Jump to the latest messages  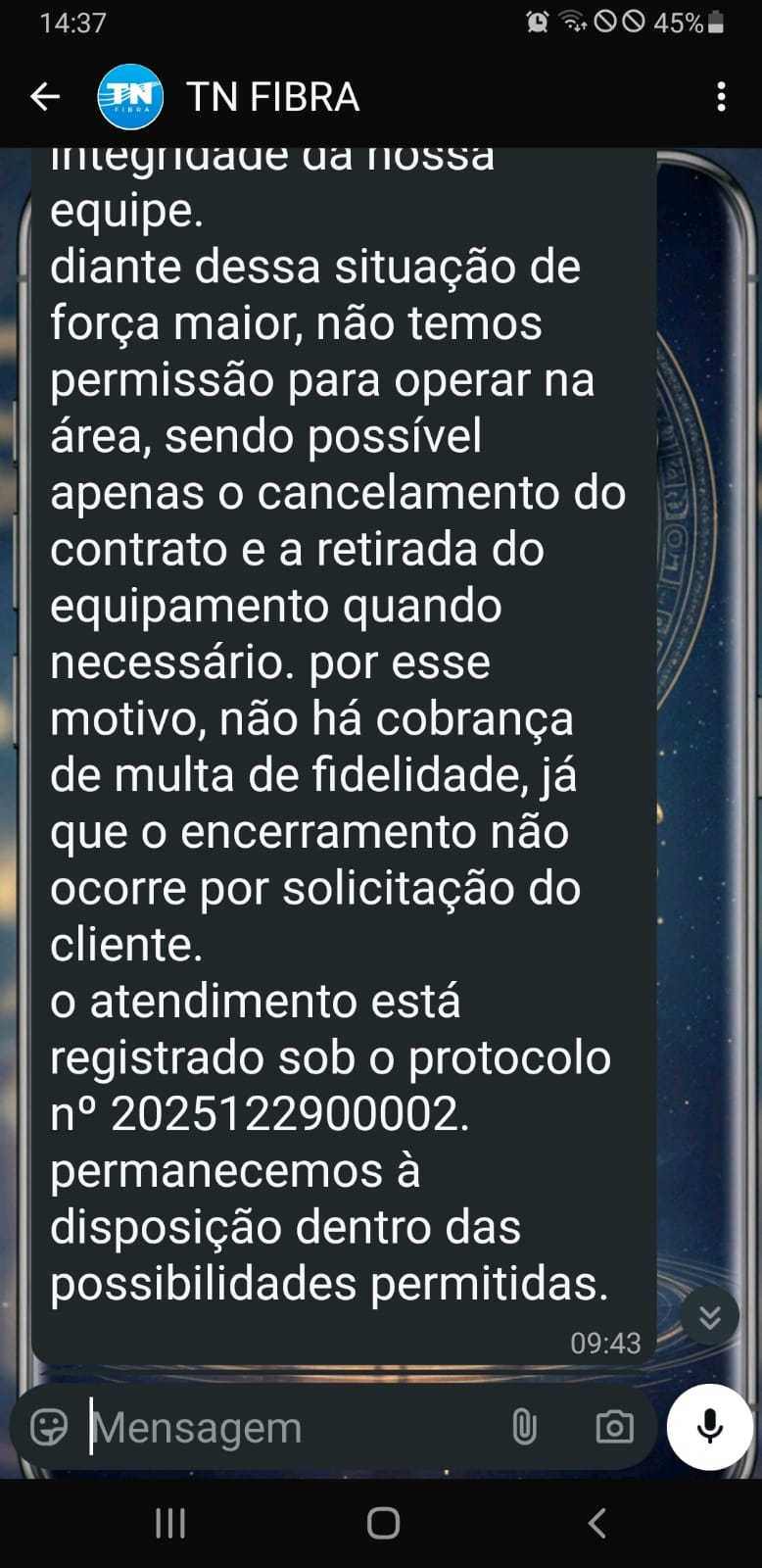coord(709,1317)
